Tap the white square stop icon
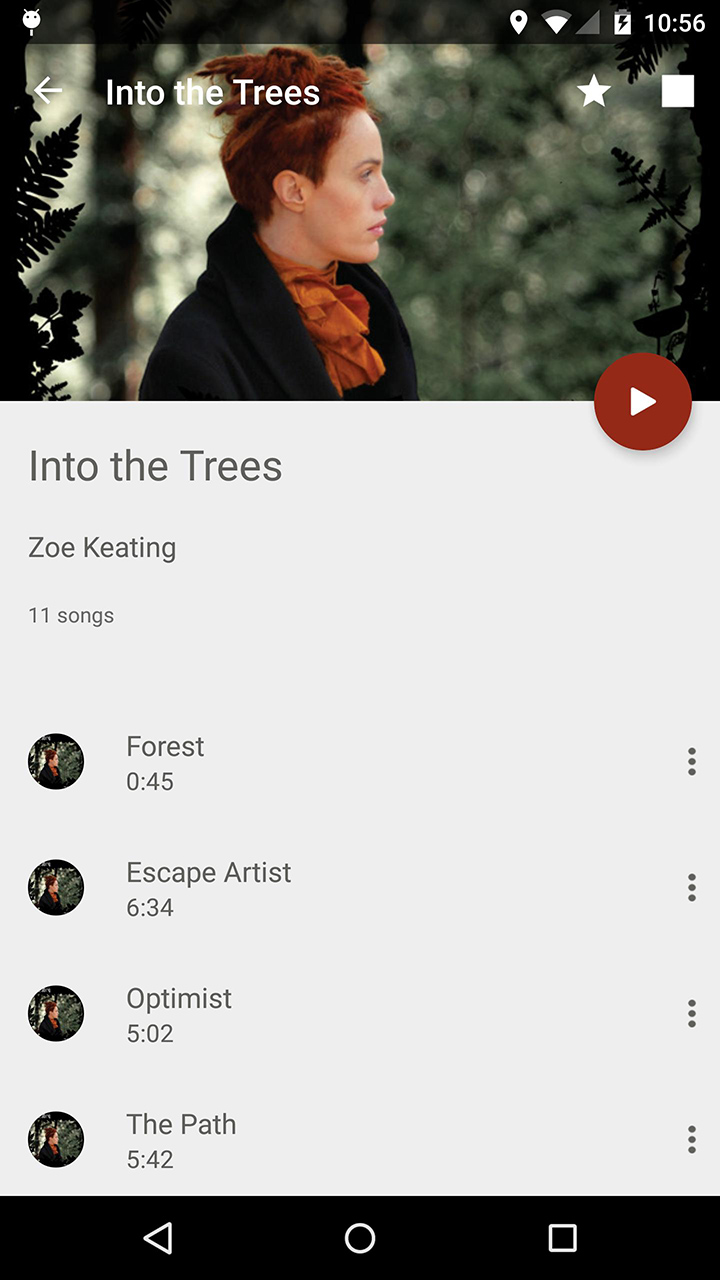720x1280 pixels. click(x=677, y=91)
